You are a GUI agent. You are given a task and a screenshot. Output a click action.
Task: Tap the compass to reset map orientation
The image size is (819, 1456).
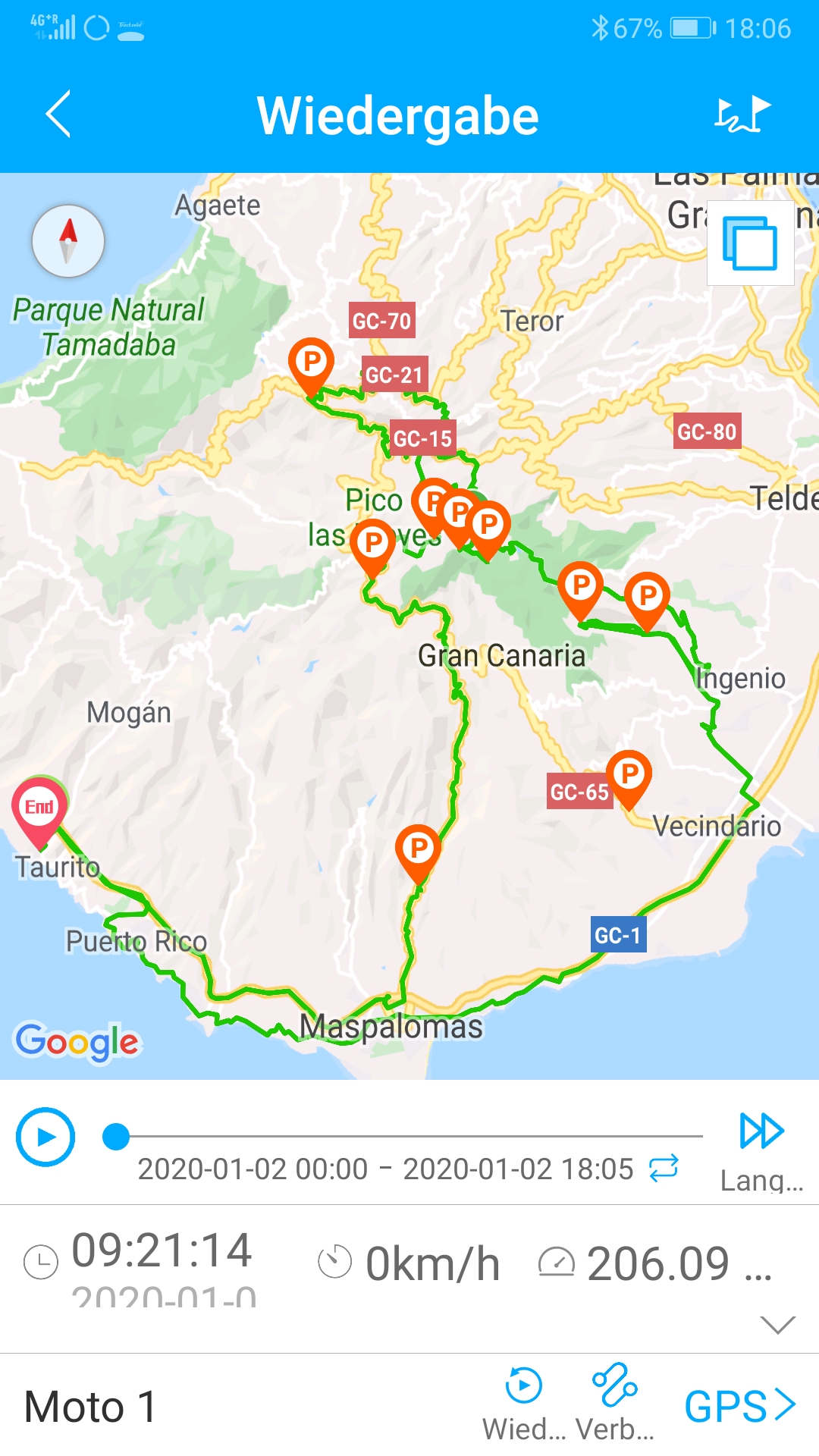coord(68,241)
